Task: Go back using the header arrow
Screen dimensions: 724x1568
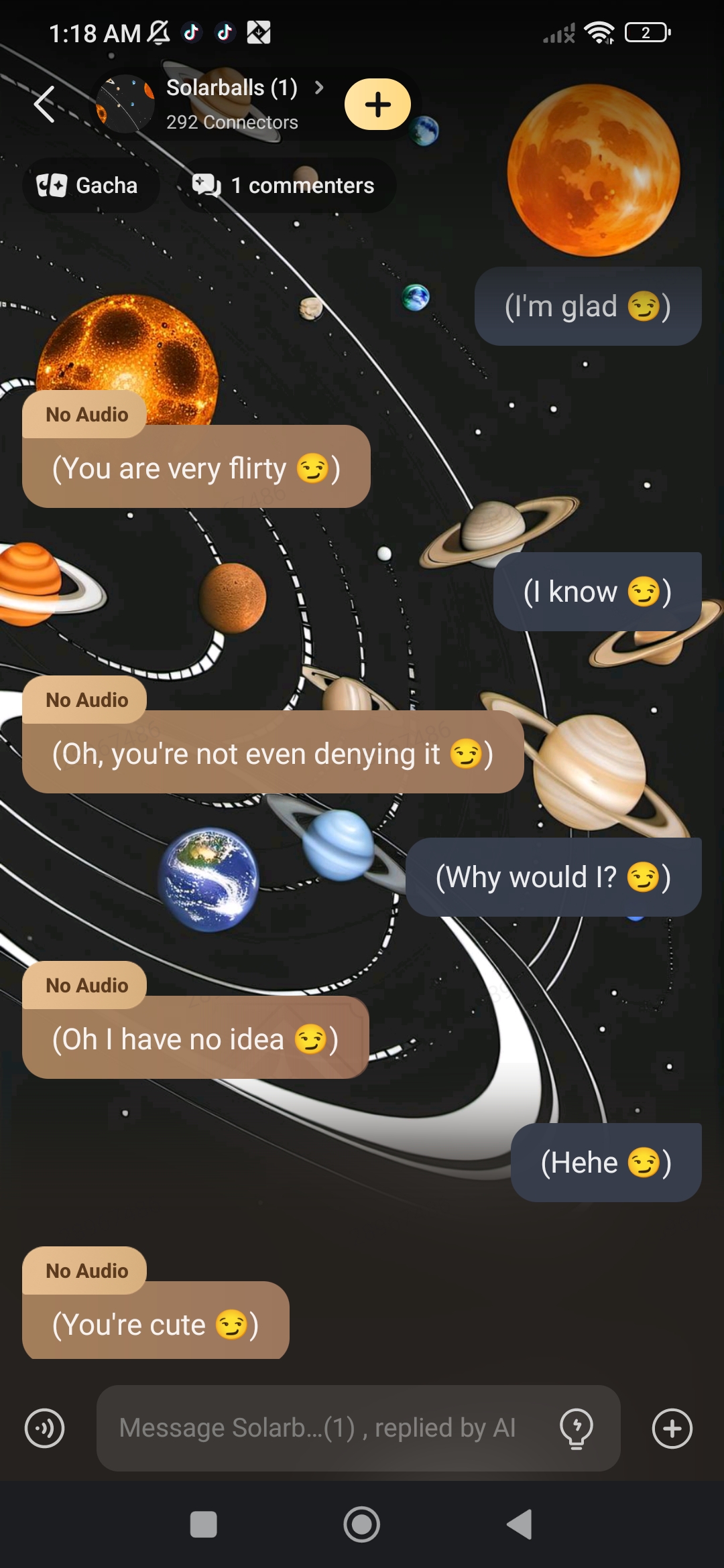Action: [44, 105]
